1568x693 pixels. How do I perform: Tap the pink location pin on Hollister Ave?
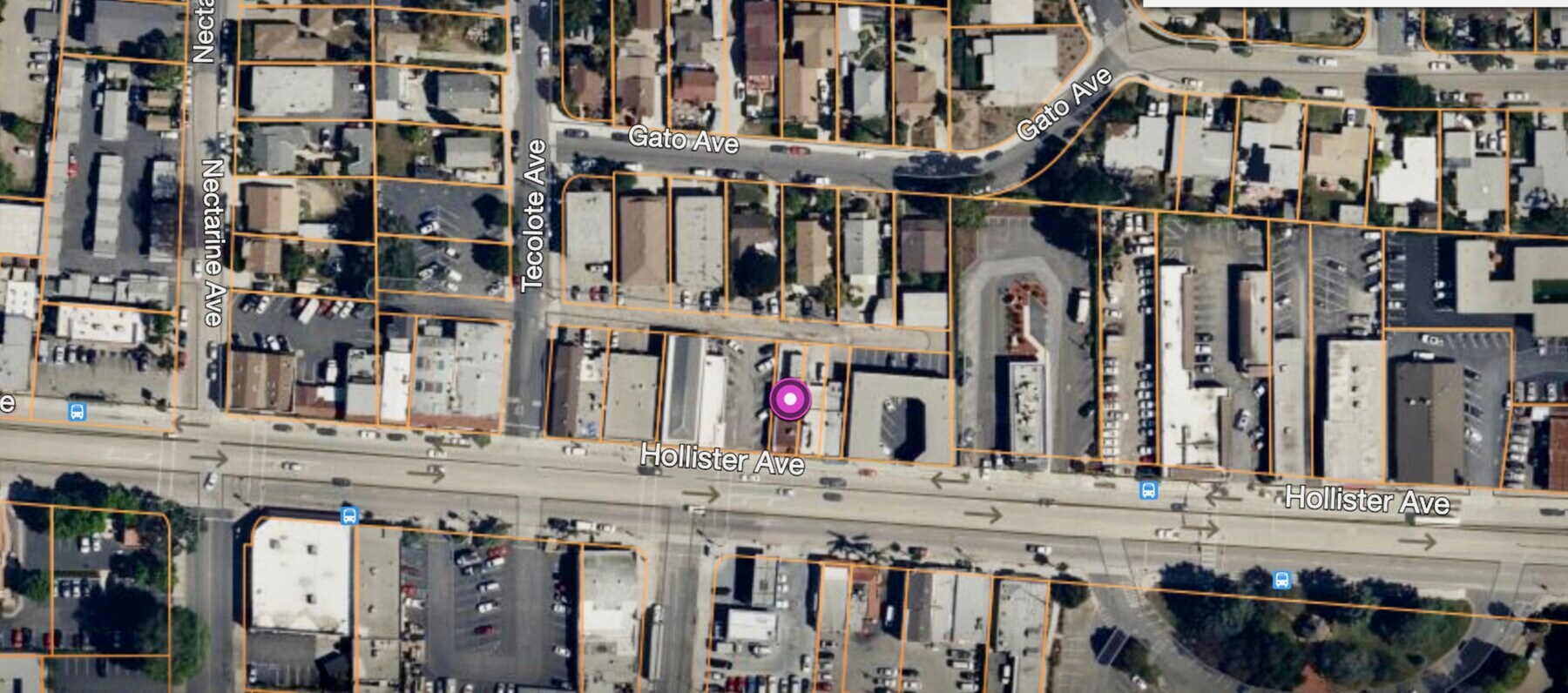(790, 400)
